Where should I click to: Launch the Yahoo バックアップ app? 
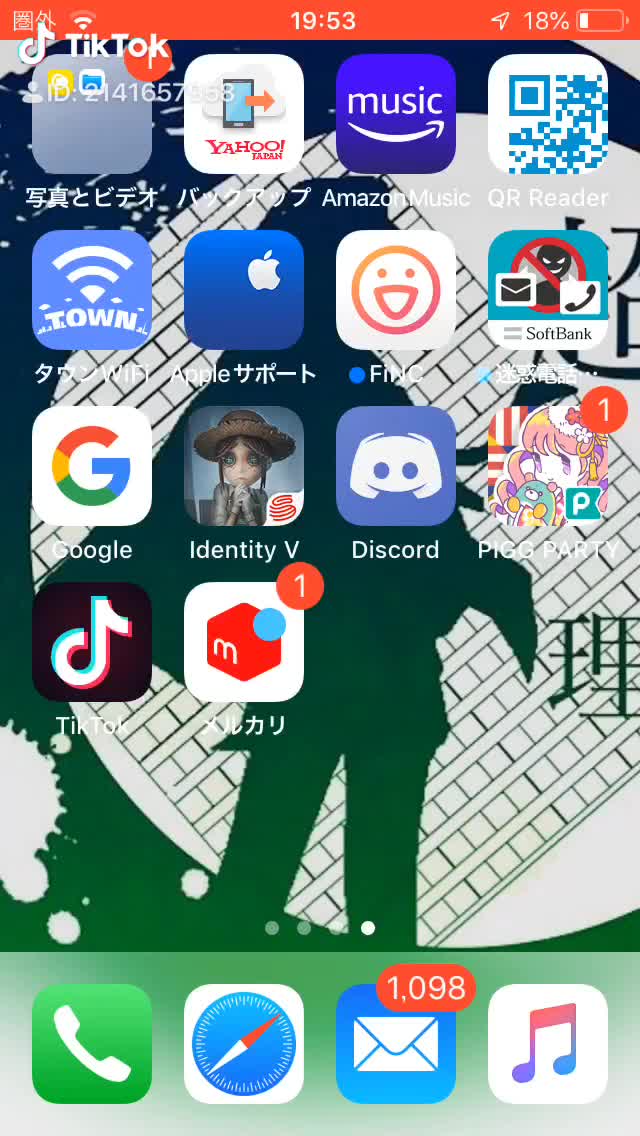coord(244,115)
